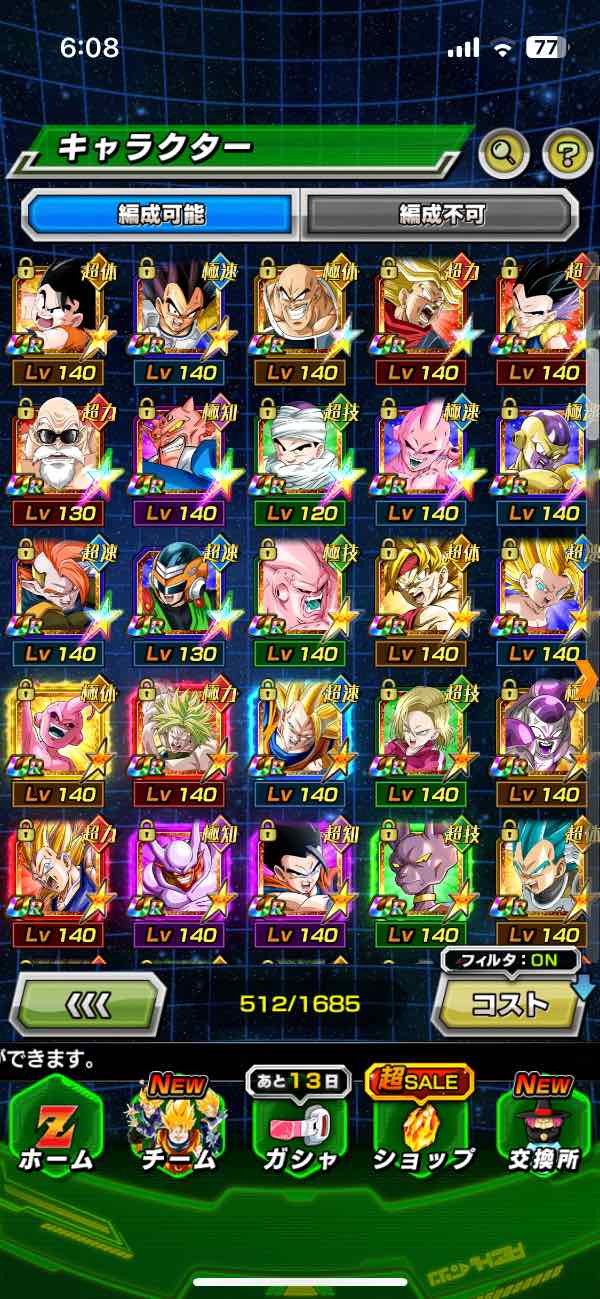Open the ガシャ summon menu
Screen dimensions: 600x1299
(x=300, y=1127)
